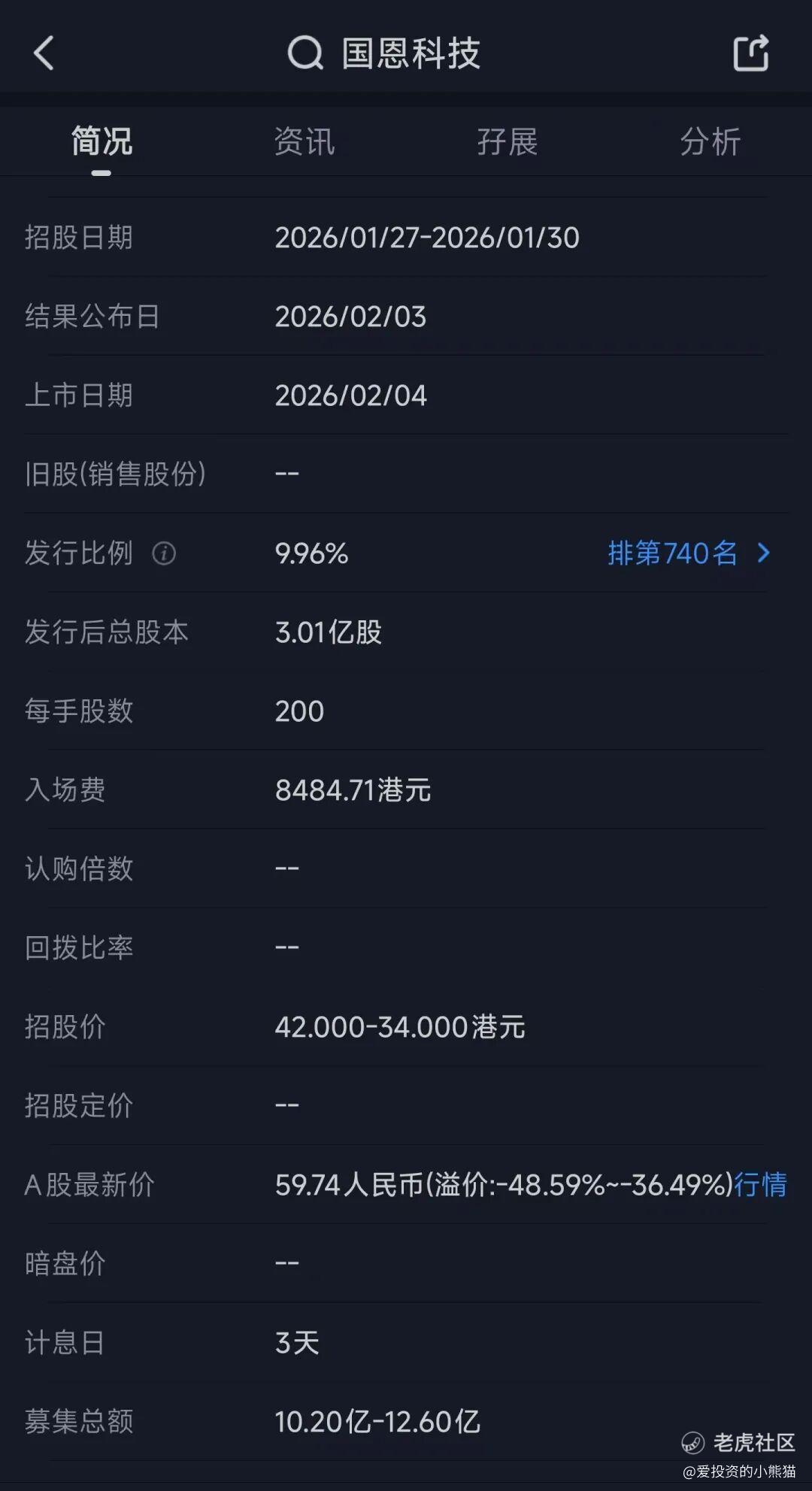Screen dimensions: 812x1491
Task: Go back using the top-left arrow
Action: [44, 53]
